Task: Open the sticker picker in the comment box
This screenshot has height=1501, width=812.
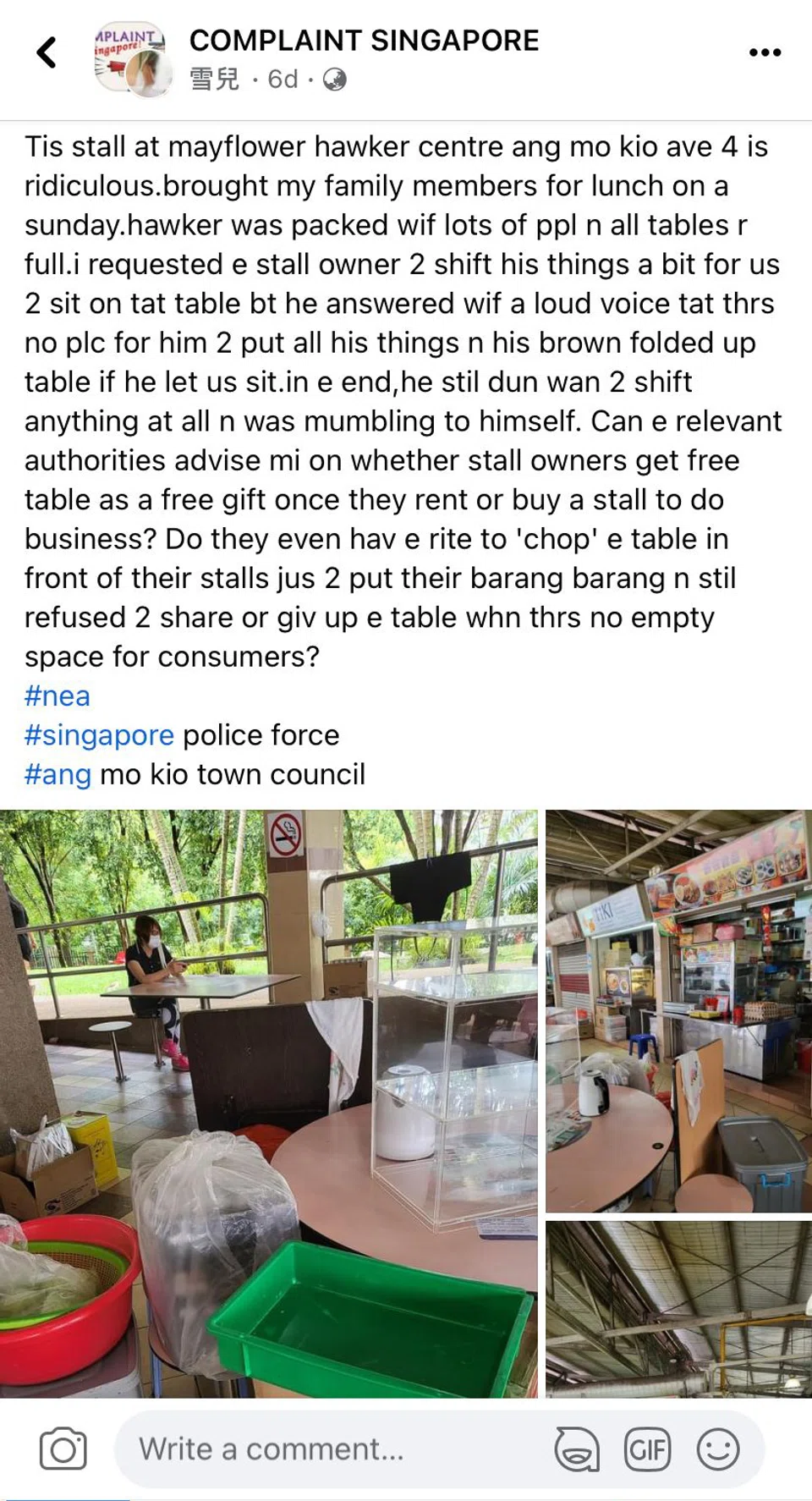Action: pos(576,1449)
